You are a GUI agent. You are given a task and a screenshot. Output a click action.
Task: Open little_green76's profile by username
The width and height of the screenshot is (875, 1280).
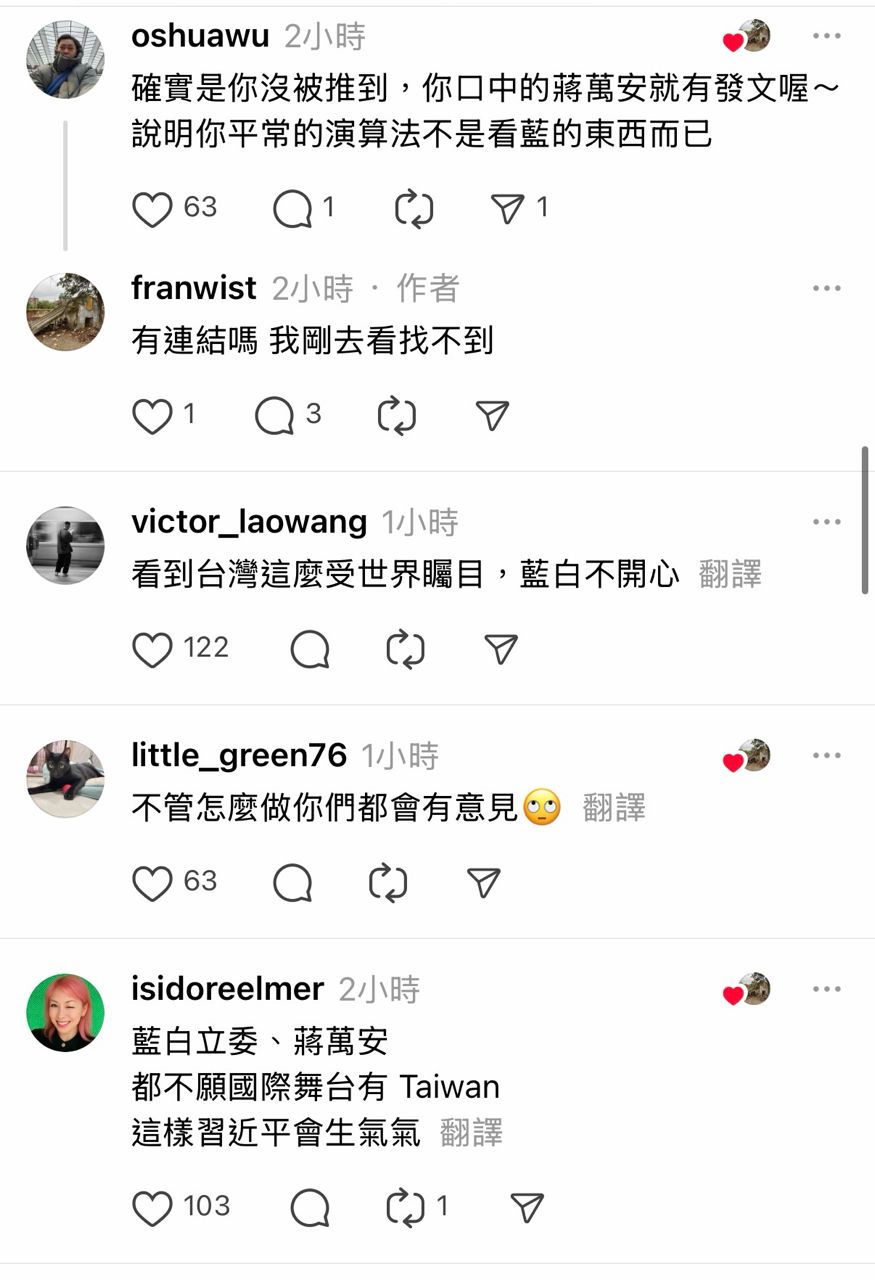(x=238, y=755)
